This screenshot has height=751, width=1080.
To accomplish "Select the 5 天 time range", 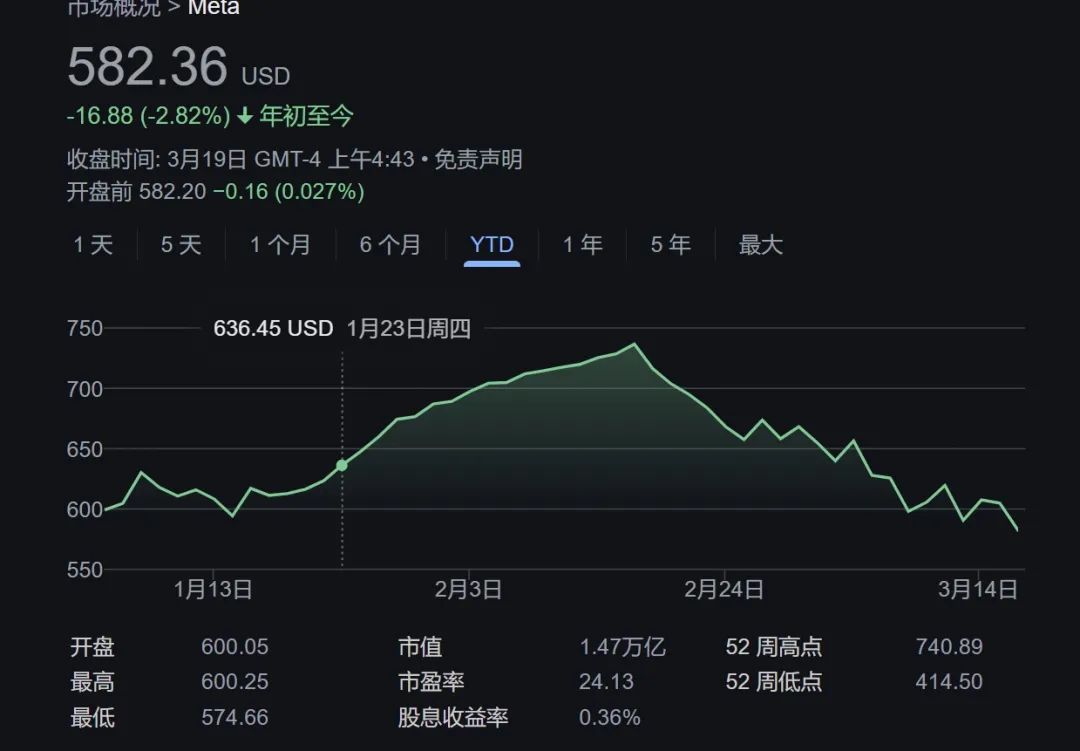I will click(181, 245).
